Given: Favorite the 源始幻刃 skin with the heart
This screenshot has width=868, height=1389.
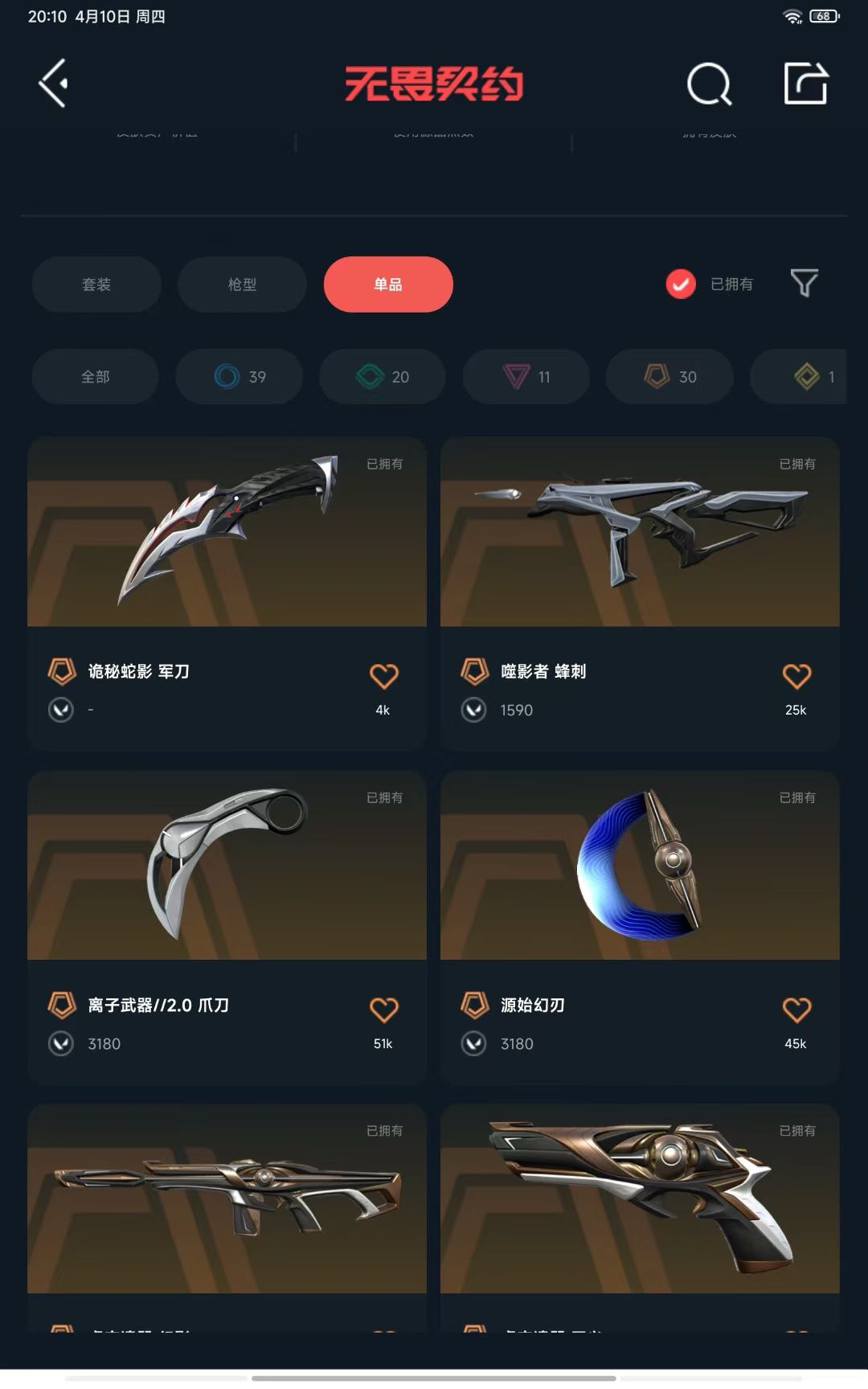Looking at the screenshot, I should coord(796,1010).
